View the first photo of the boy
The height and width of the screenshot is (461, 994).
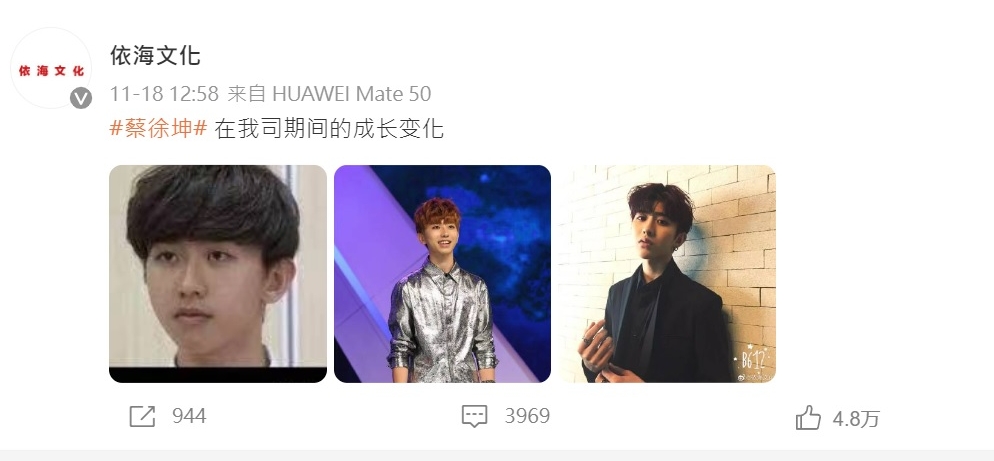[x=217, y=273]
